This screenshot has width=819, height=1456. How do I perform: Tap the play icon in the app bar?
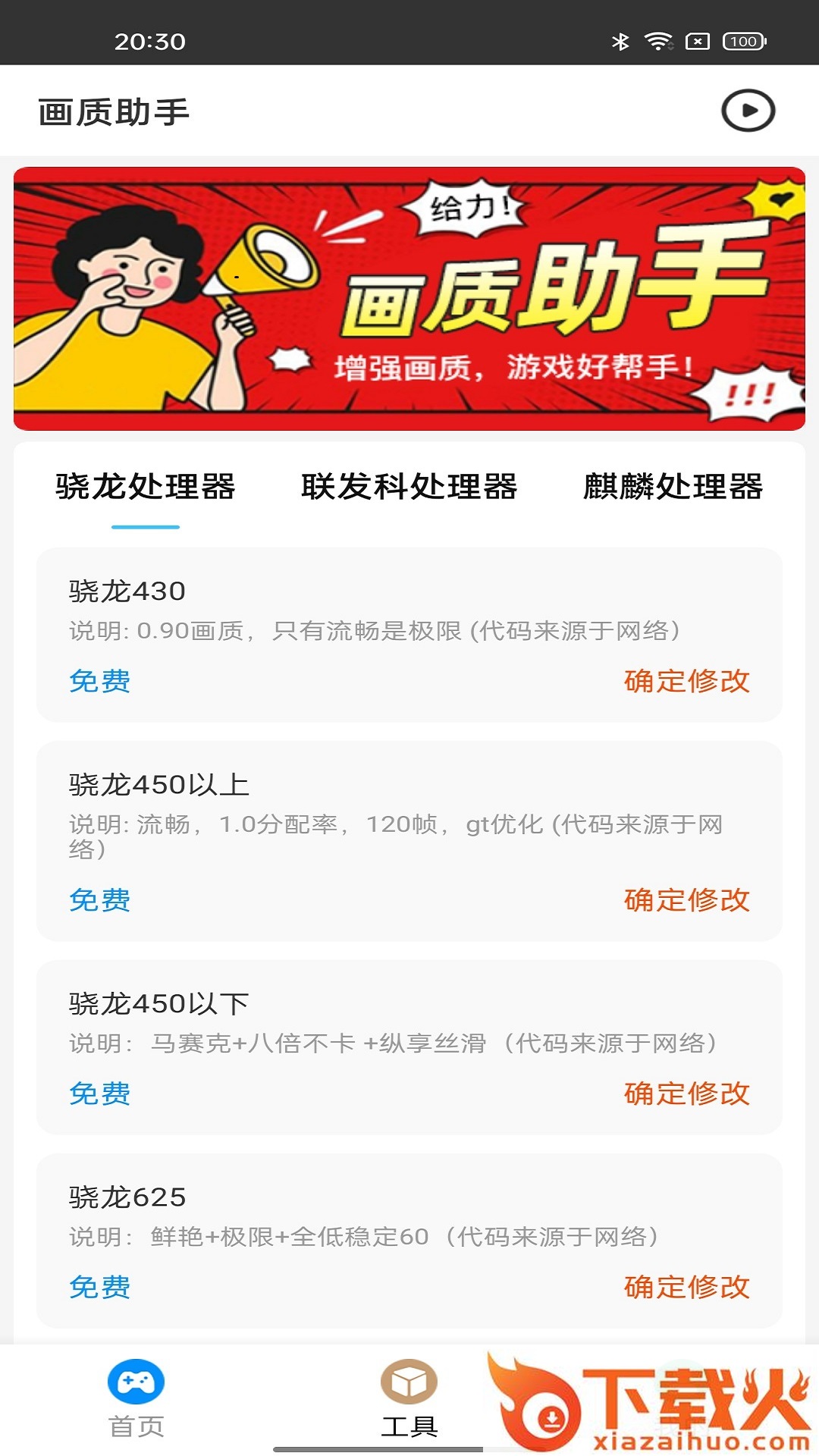748,111
